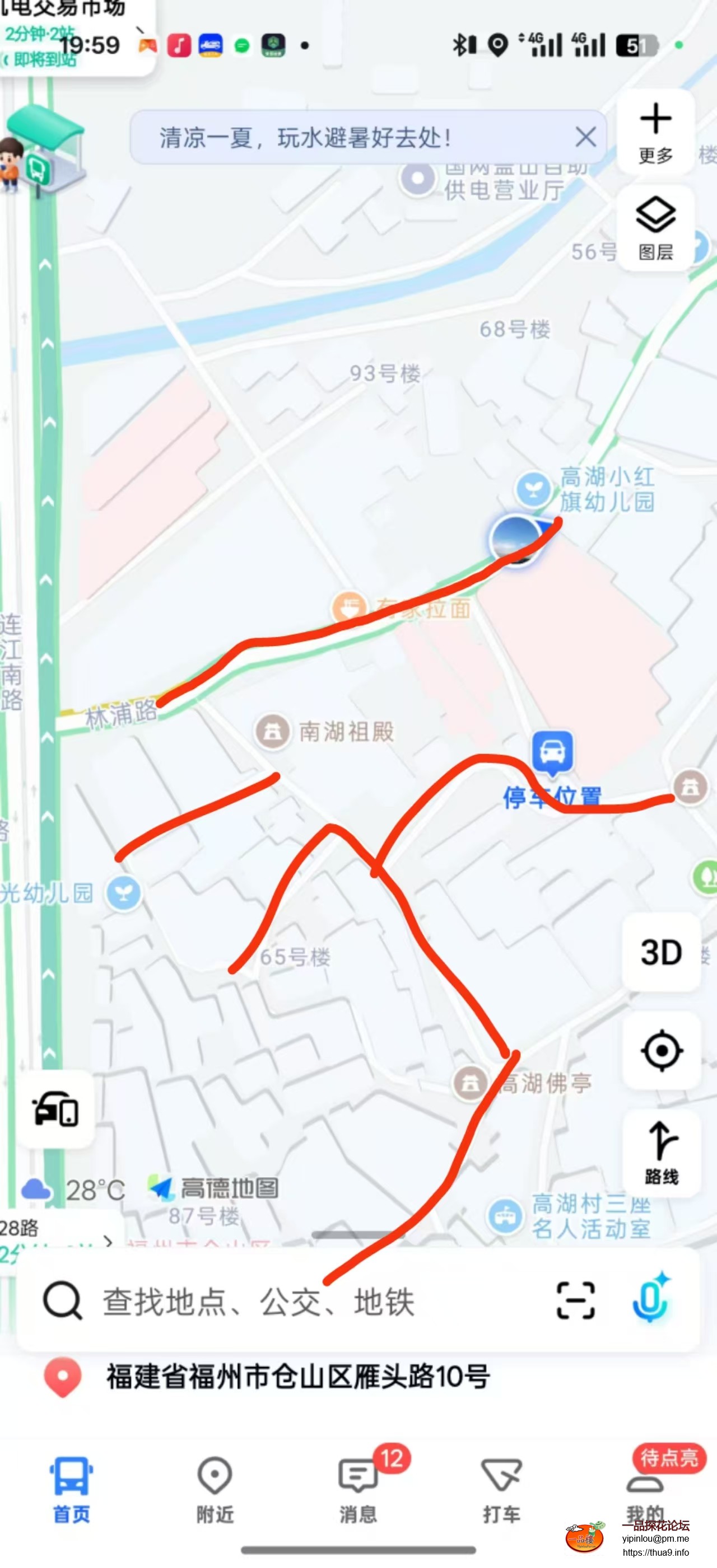Screen dimensions: 717x1568
Task: Open the 停车位置 parking marker
Action: (x=552, y=753)
